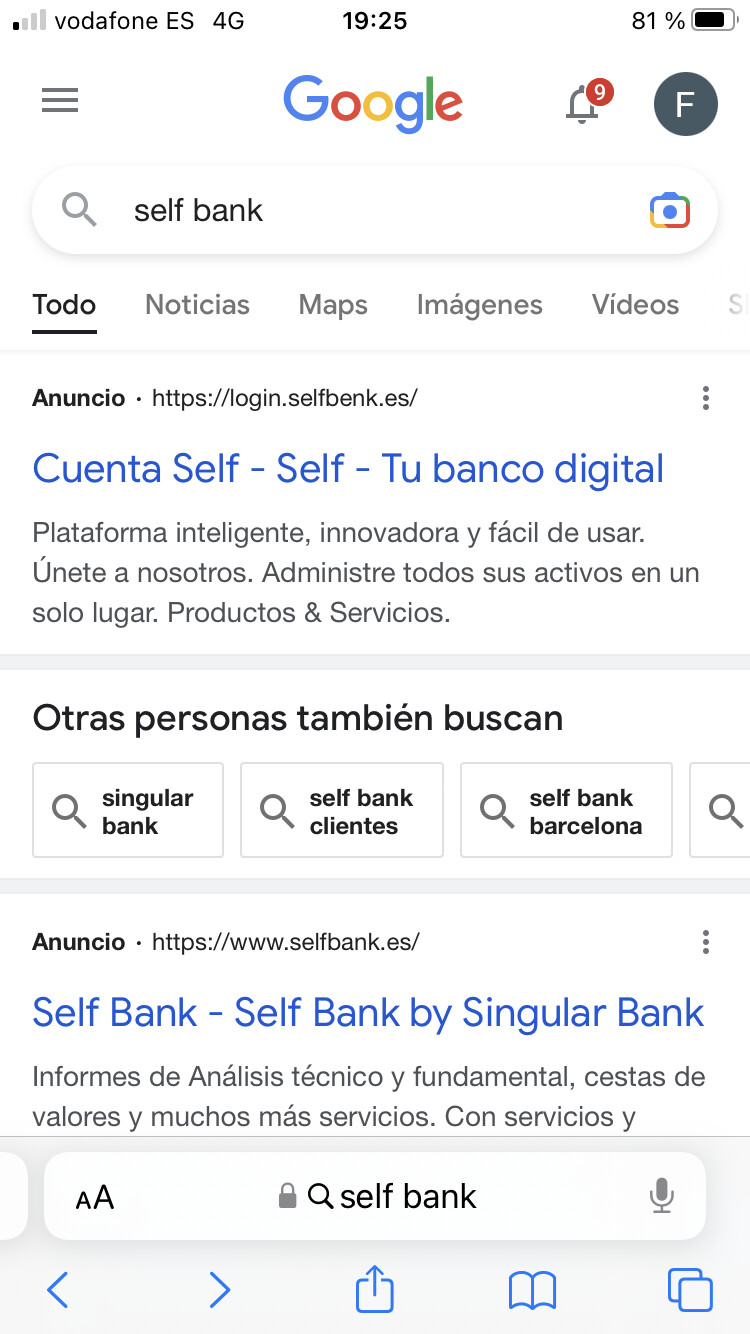Open Safari tabs overview
Viewport: 750px width, 1334px height.
pyautogui.click(x=690, y=1290)
